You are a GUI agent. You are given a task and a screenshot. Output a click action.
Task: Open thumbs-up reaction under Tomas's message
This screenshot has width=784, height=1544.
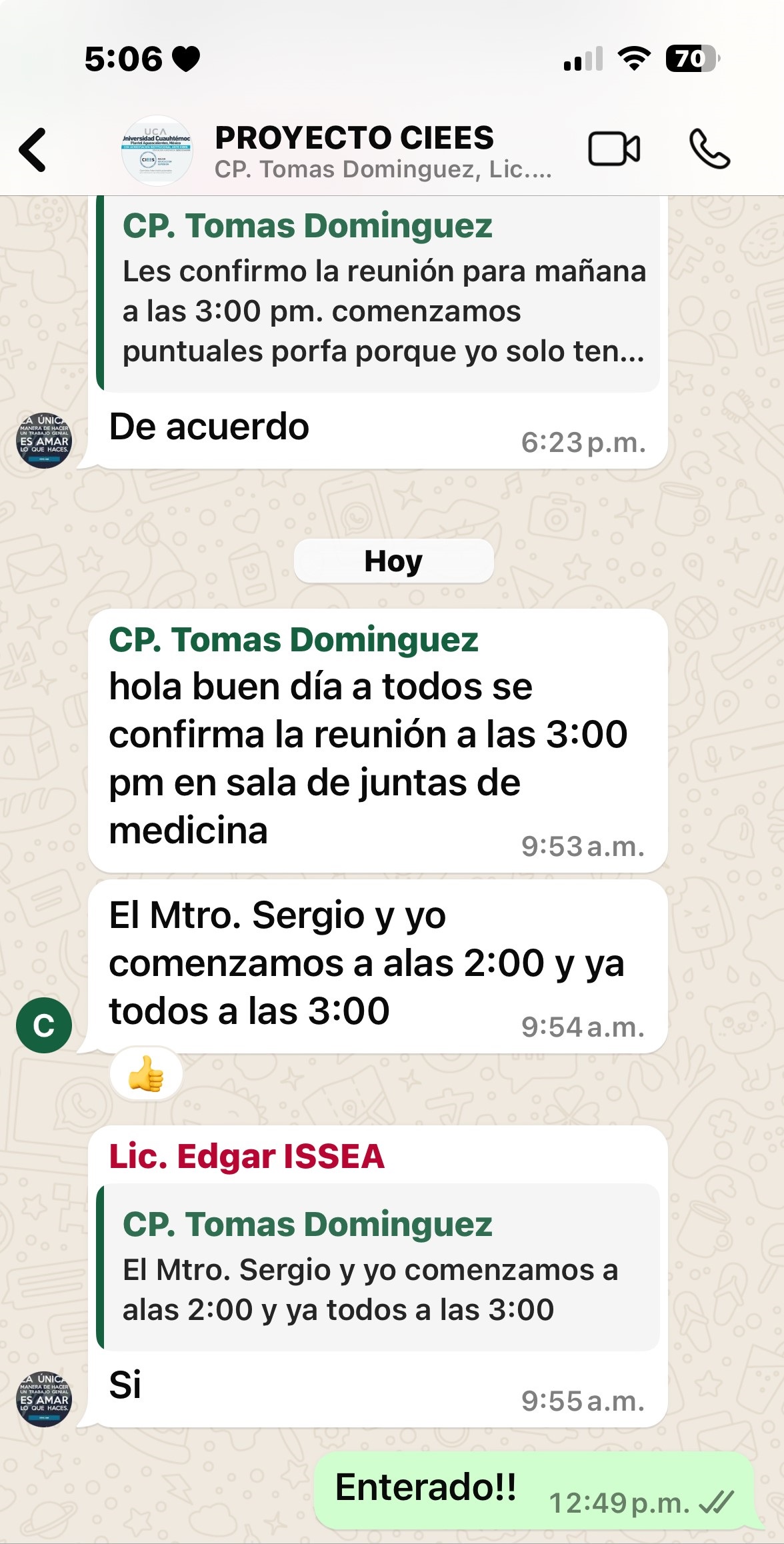point(146,1074)
